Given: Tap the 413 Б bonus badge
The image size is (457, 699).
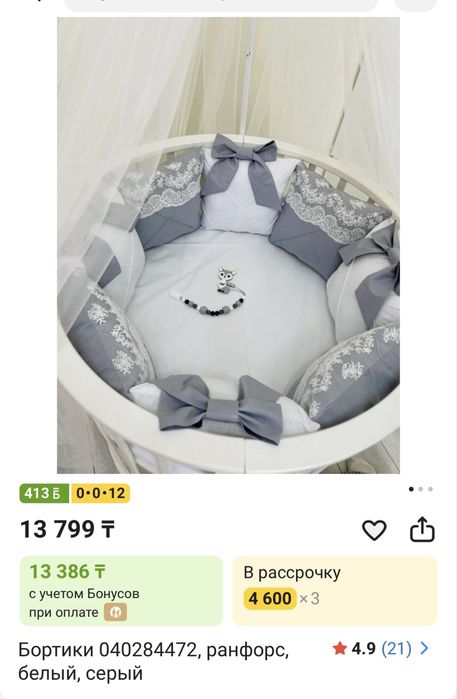Looking at the screenshot, I should point(44,493).
